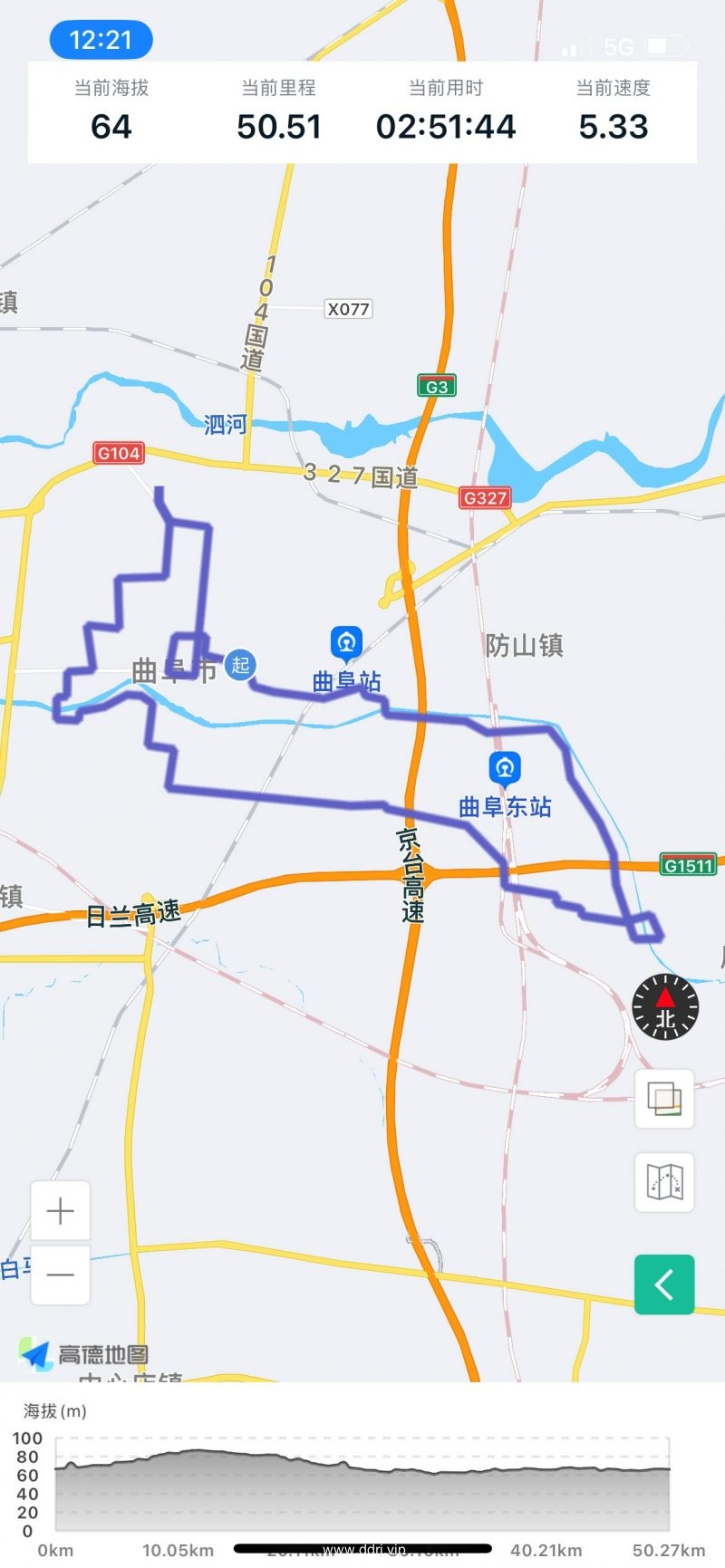The height and width of the screenshot is (1568, 725).
Task: Select the 曲阜站 station marker
Action: [346, 644]
